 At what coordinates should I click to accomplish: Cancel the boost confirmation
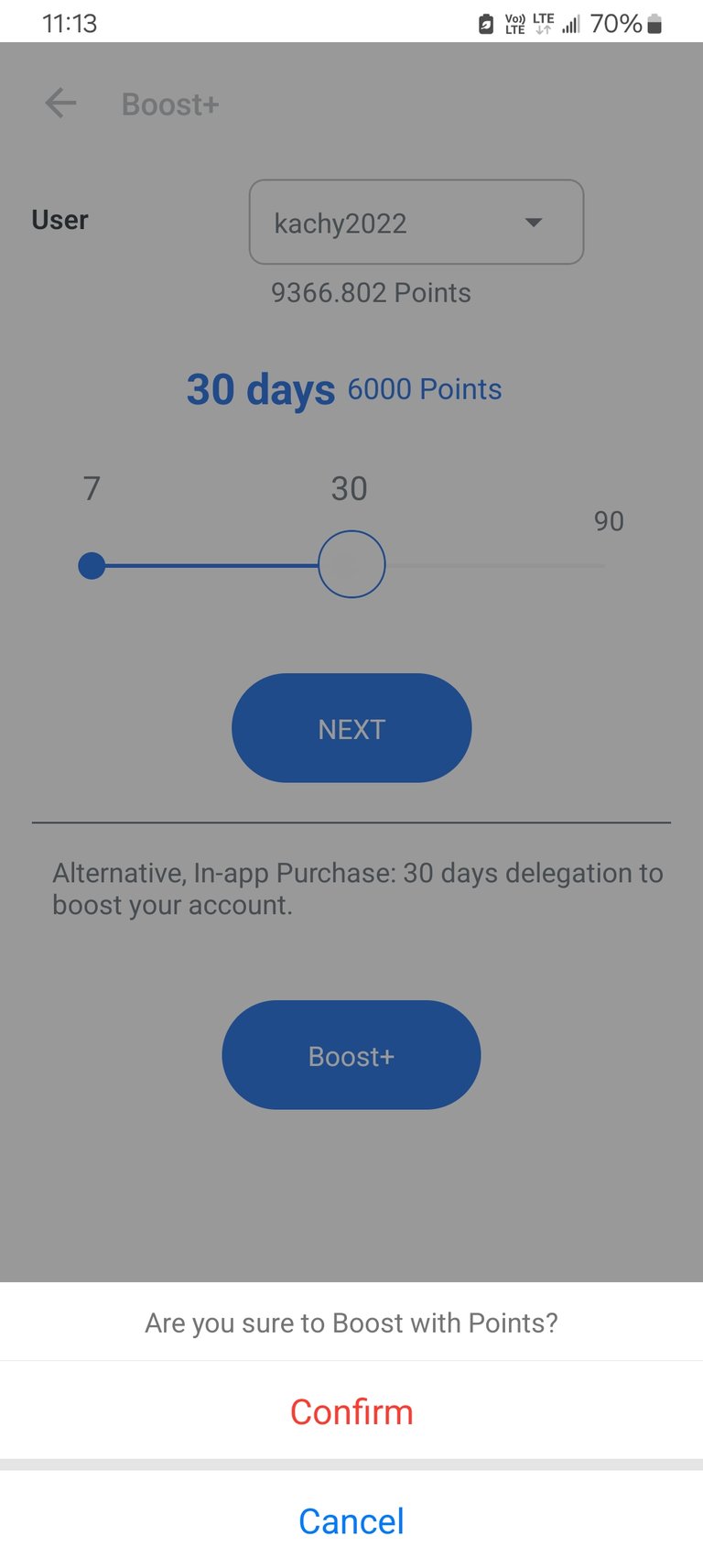(x=351, y=1521)
